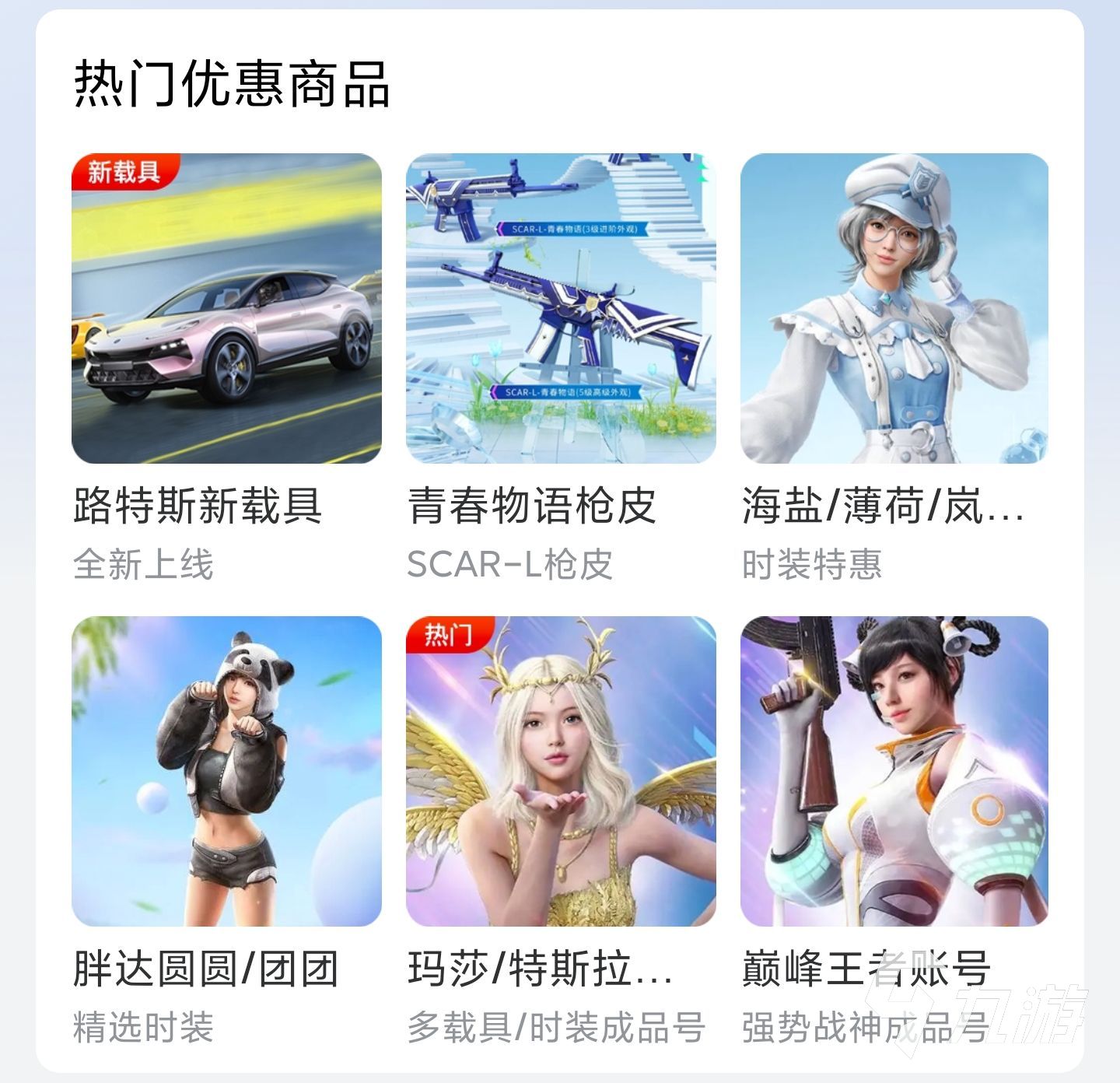Open the 巅峰王者账号 product card

[894, 771]
